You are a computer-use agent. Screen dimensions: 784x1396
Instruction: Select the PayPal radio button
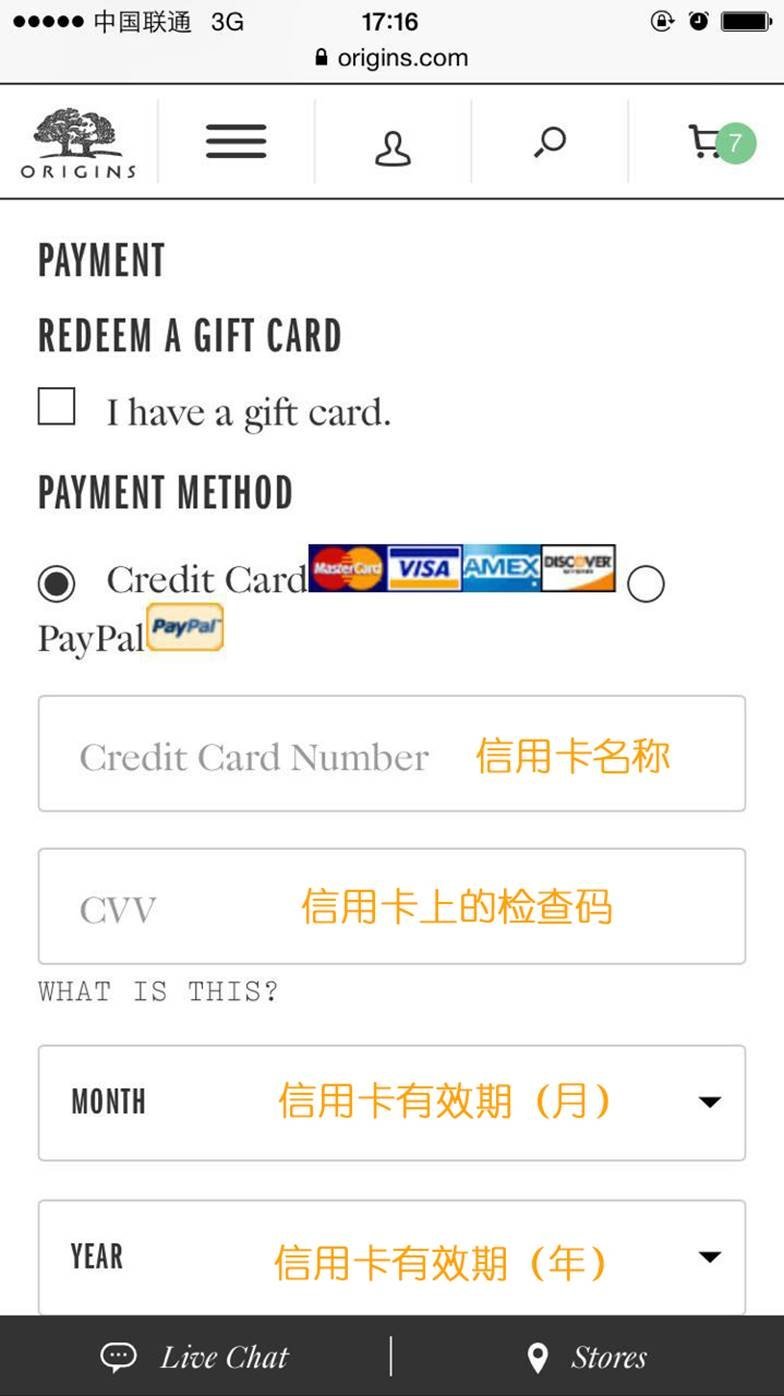pos(647,584)
